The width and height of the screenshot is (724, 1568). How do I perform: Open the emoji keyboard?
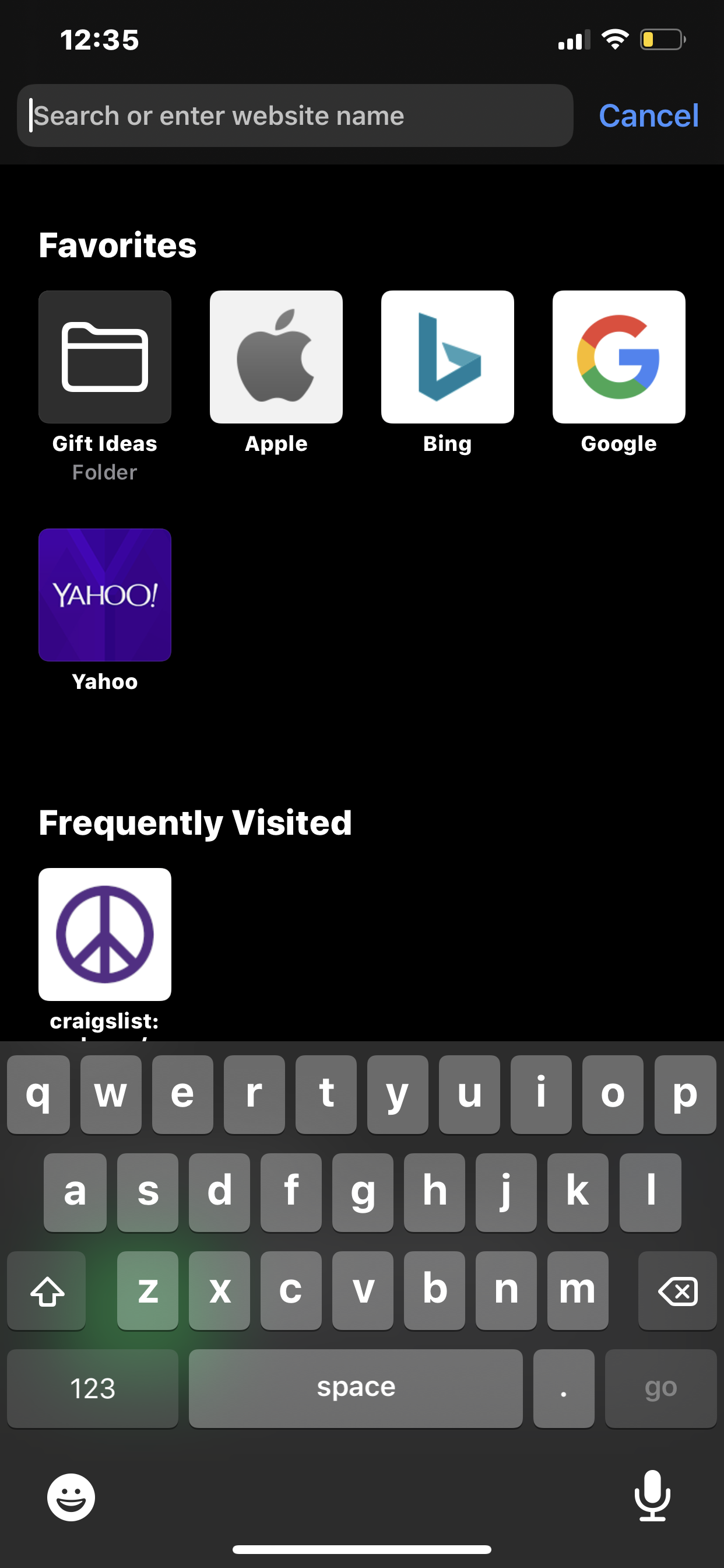tap(71, 1497)
